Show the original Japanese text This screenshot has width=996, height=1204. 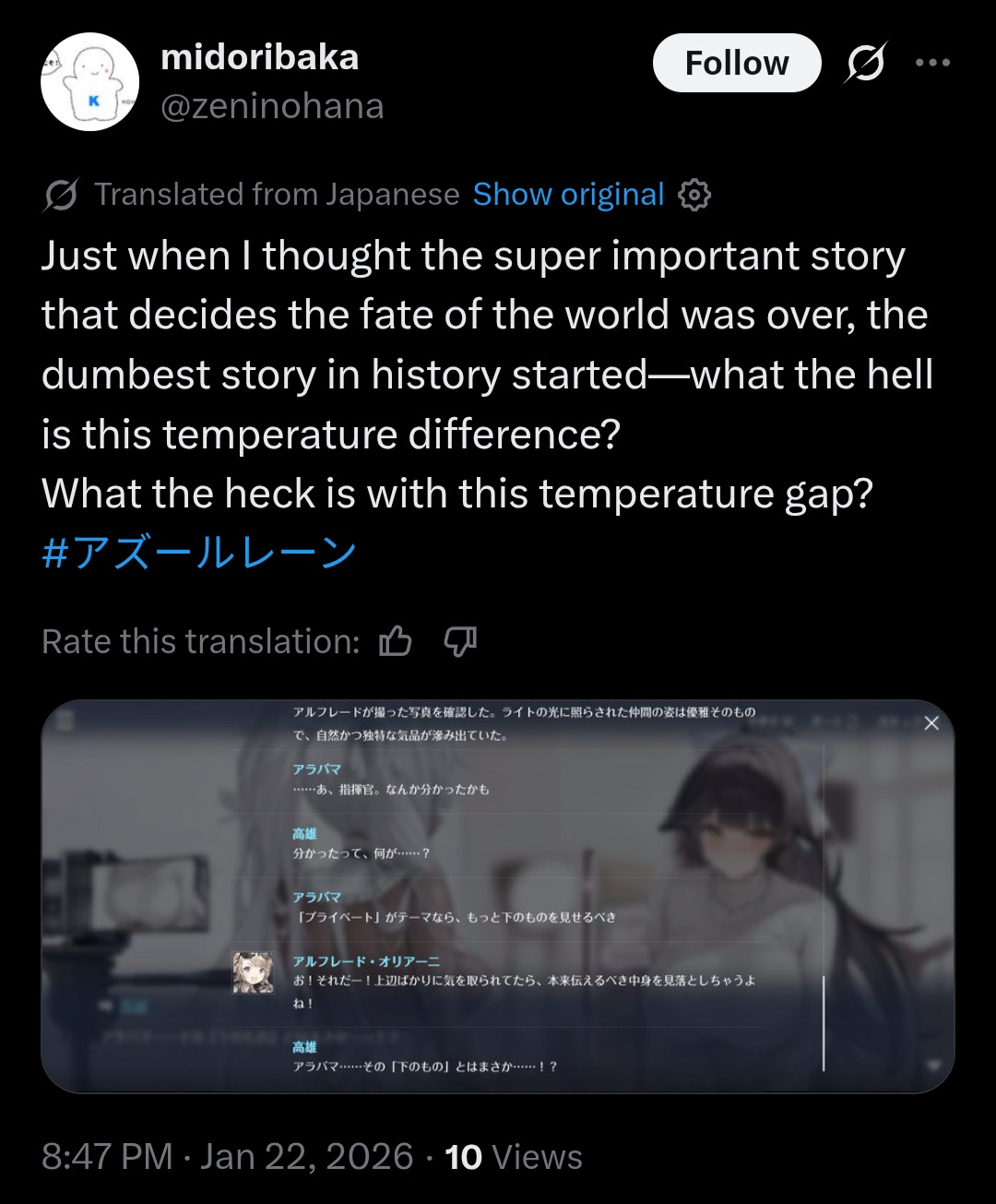[568, 195]
